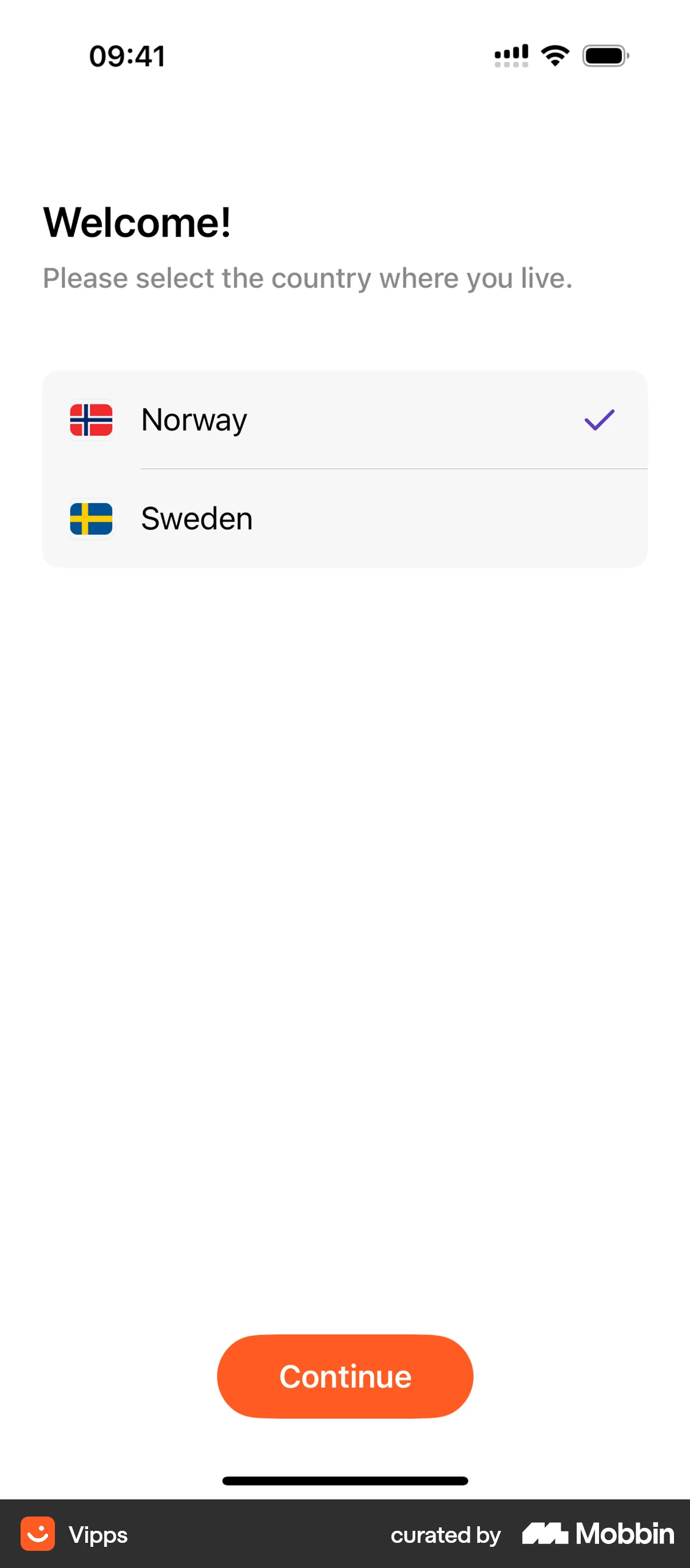Click the home indicator bar
690x1568 pixels.
pyautogui.click(x=344, y=1482)
